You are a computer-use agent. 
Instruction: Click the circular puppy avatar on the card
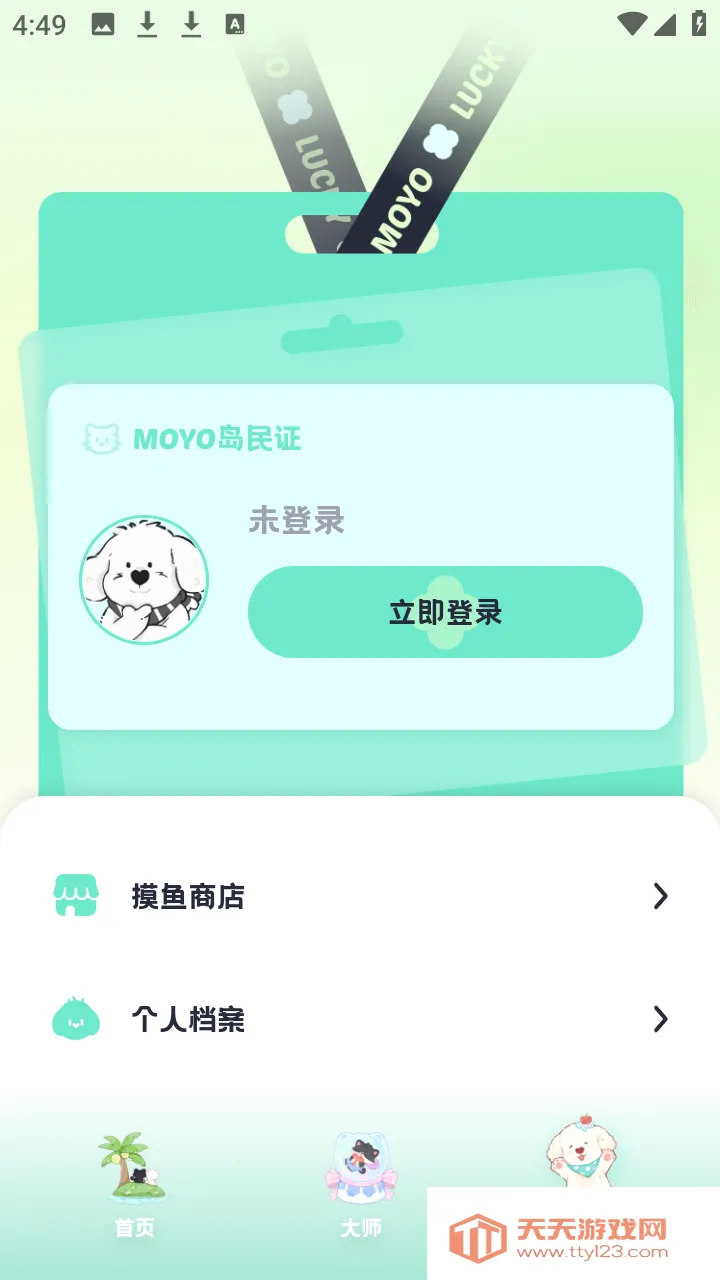(x=144, y=580)
